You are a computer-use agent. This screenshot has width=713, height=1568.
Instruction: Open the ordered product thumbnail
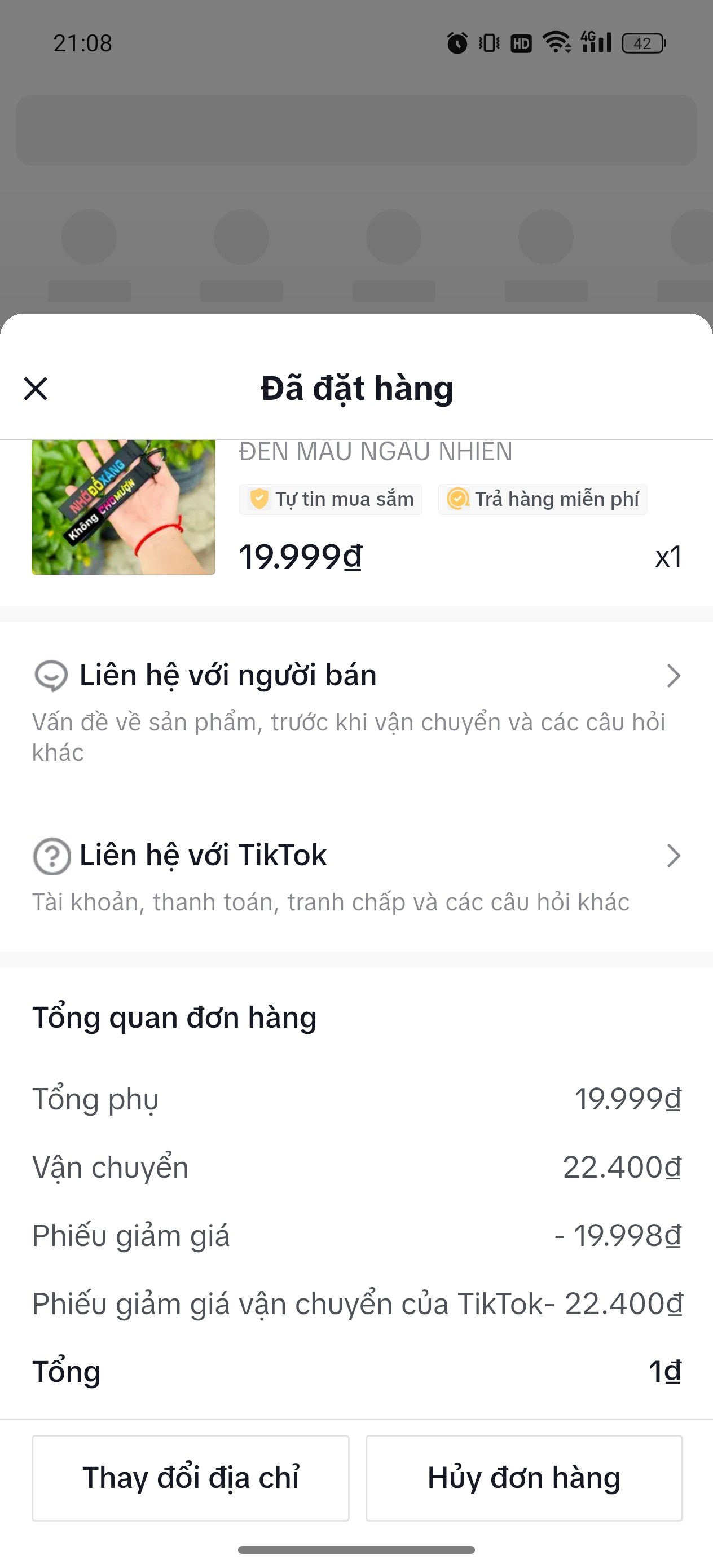[124, 507]
